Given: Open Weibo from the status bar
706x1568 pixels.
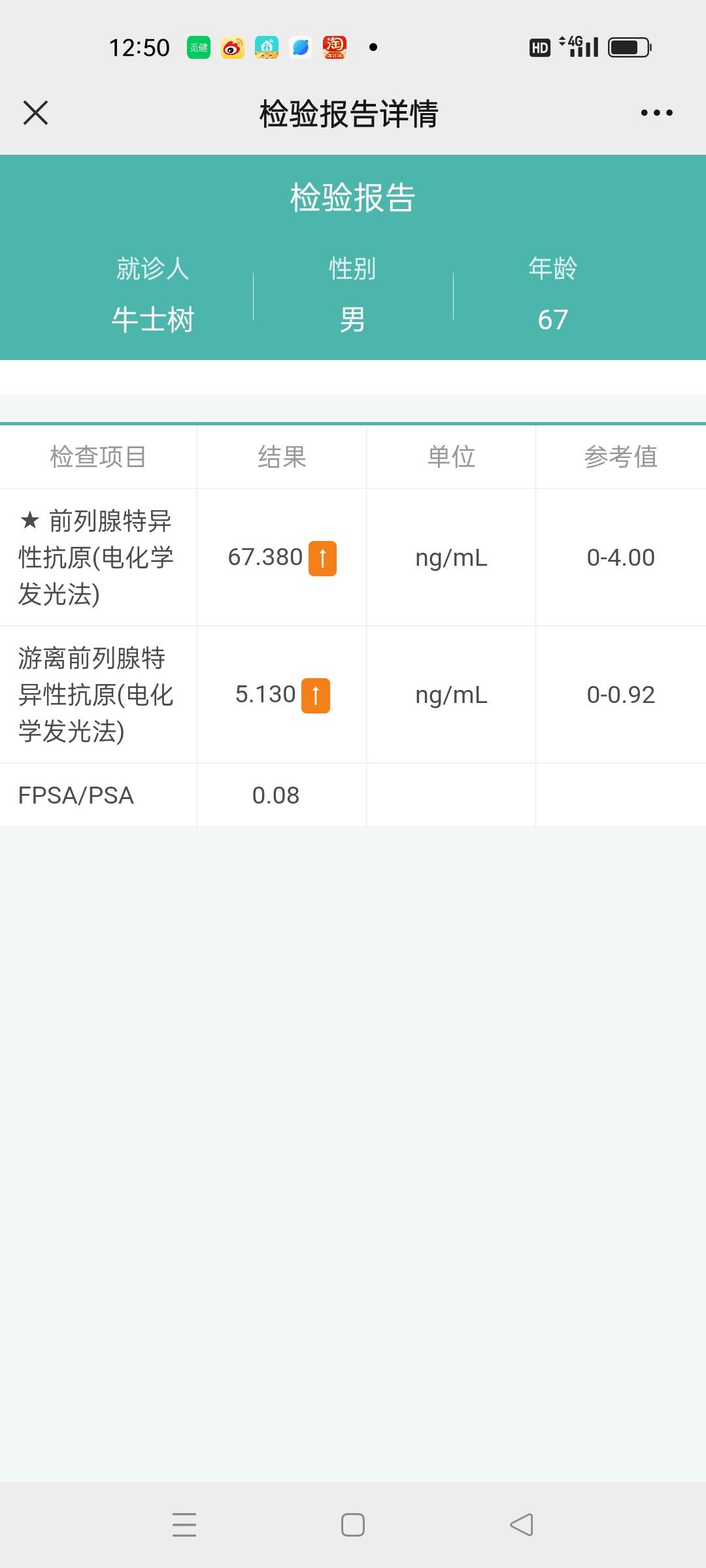Looking at the screenshot, I should 232,46.
